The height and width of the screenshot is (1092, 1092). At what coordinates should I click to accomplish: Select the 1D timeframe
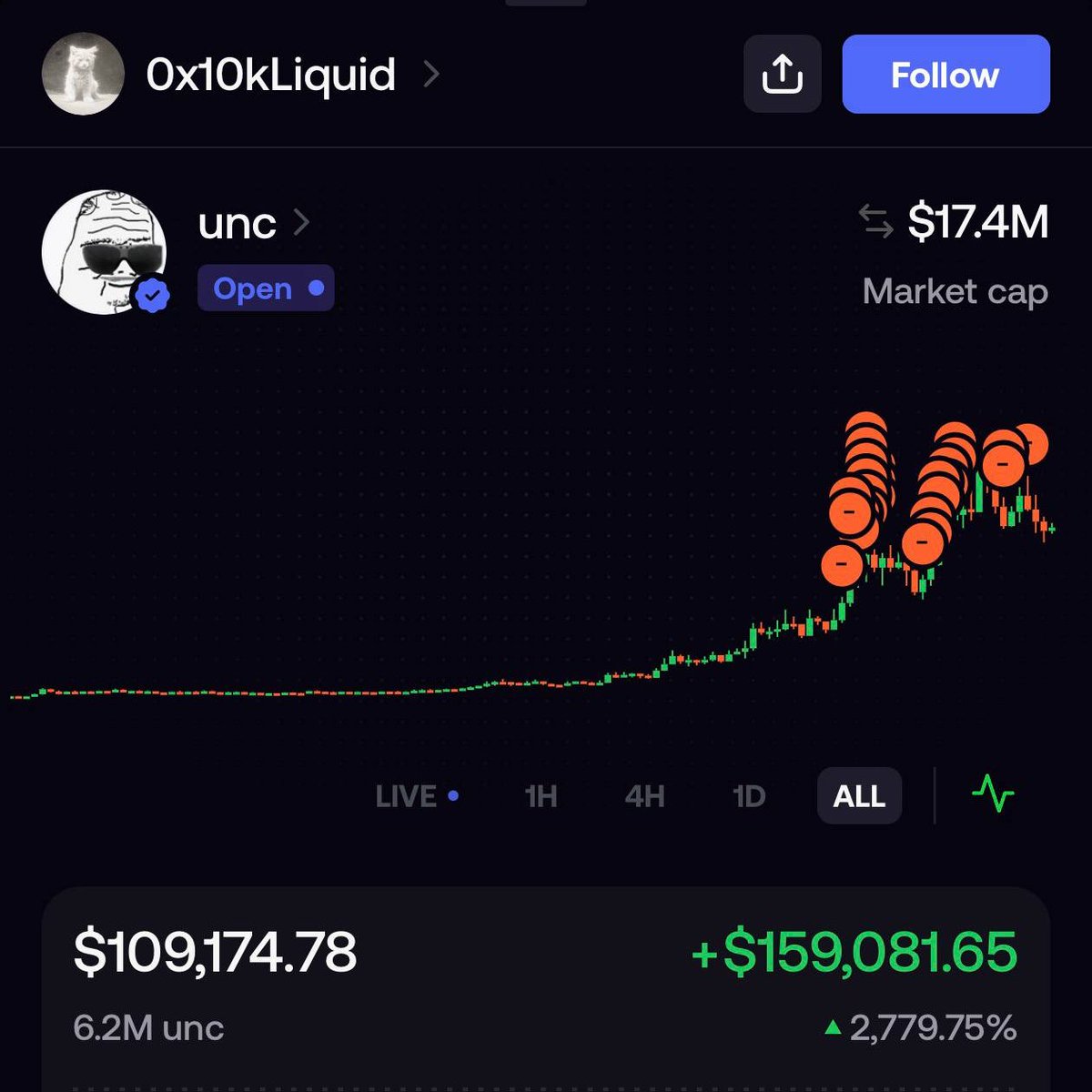[749, 796]
